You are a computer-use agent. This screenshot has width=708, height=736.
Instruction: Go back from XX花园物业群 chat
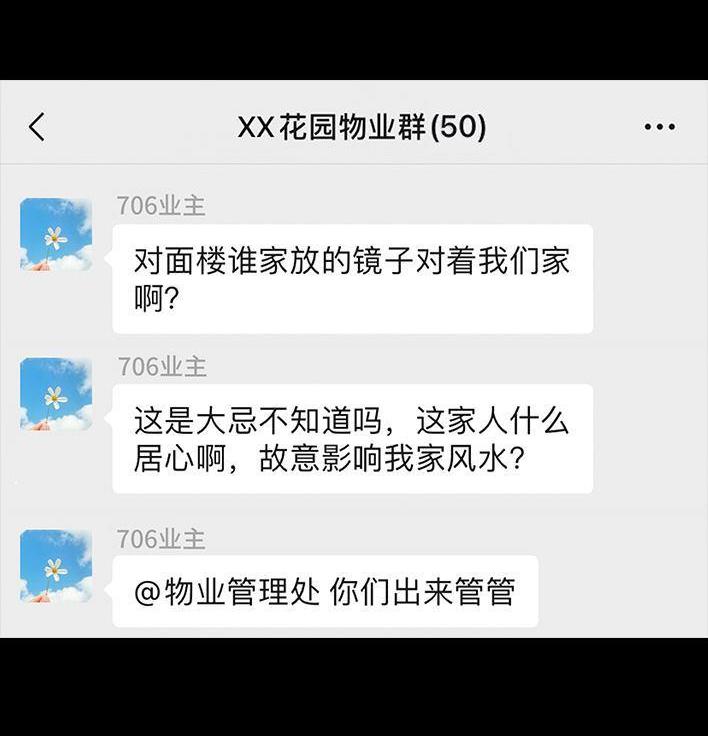[37, 127]
